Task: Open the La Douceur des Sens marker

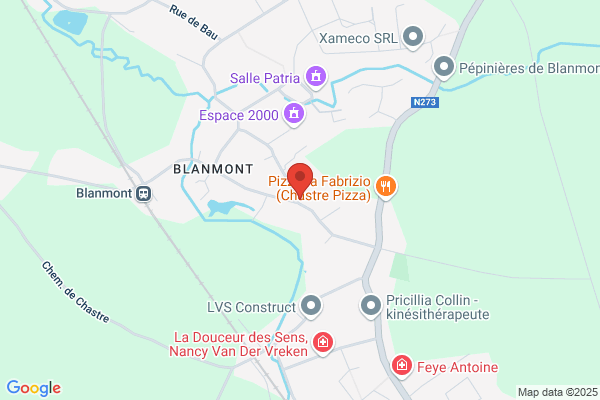Action: [323, 343]
